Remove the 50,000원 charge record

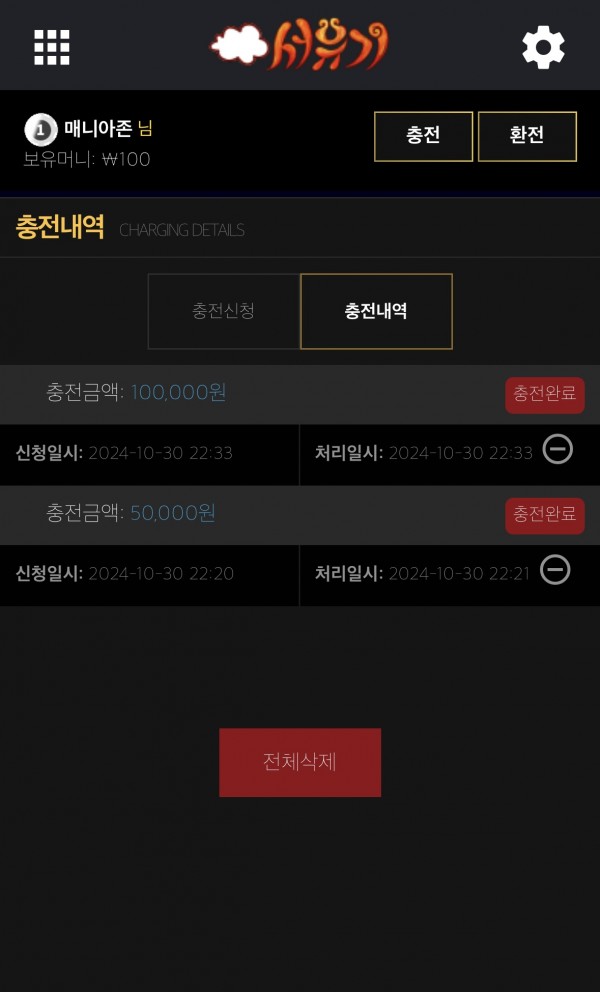click(x=555, y=570)
